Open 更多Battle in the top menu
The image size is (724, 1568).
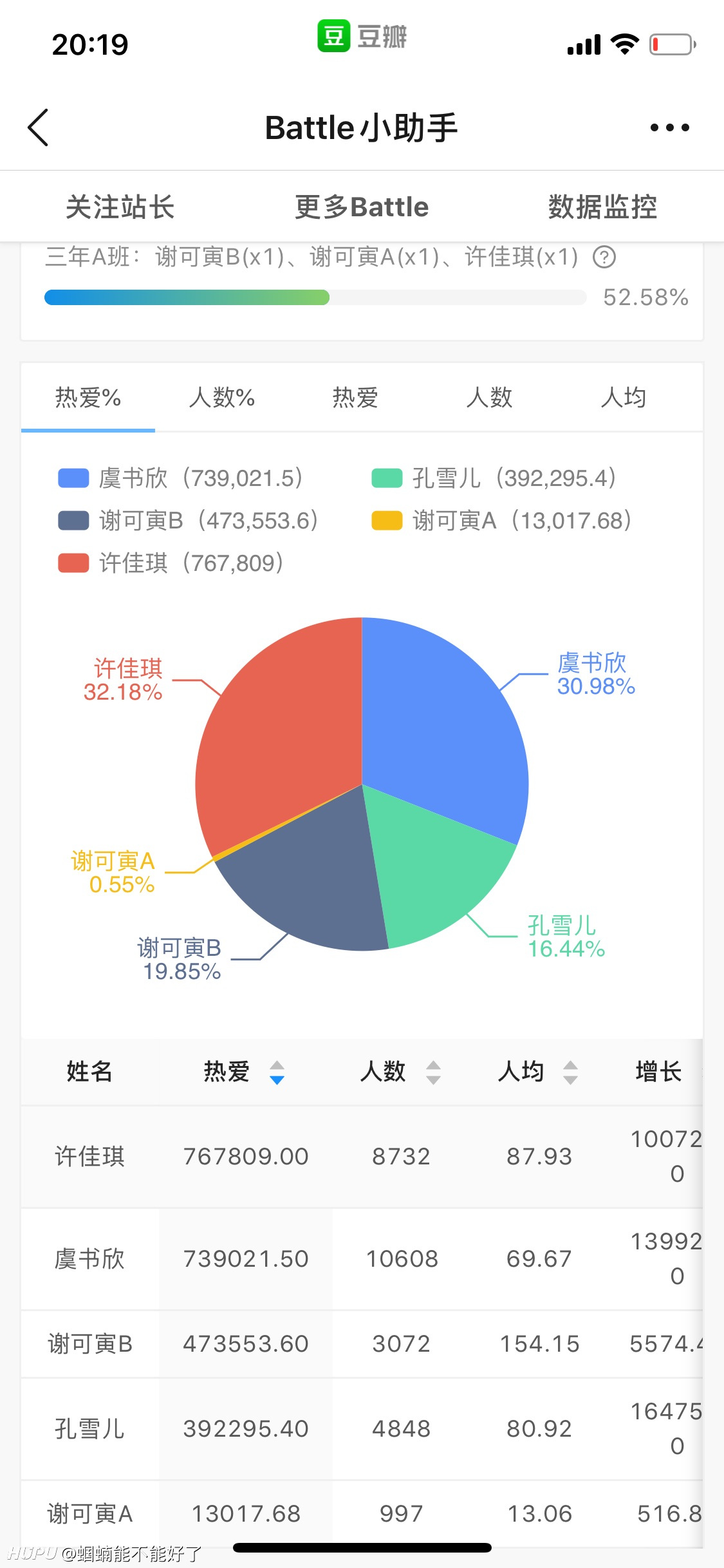point(362,207)
